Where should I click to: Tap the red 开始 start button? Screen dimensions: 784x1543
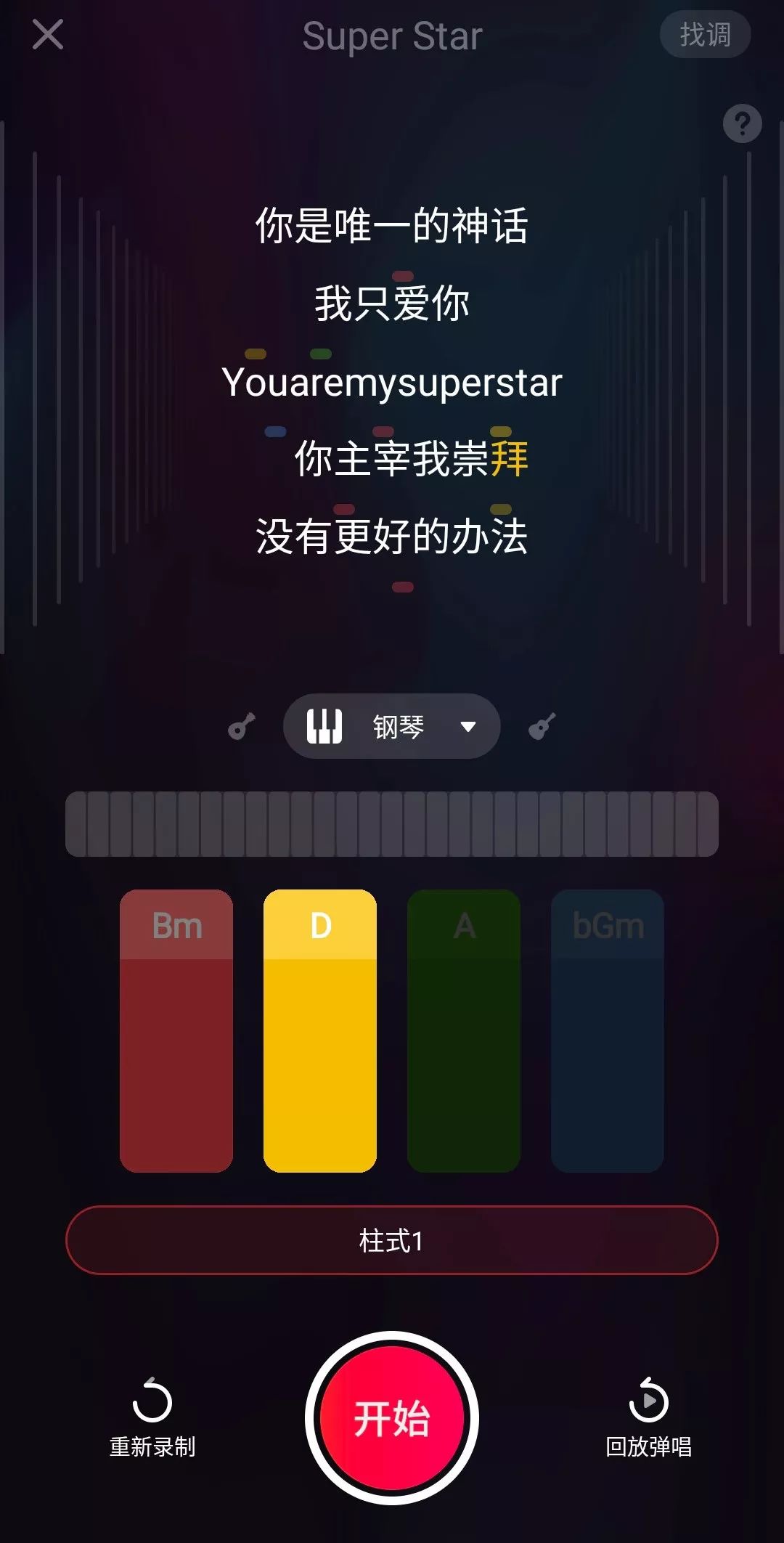[392, 1417]
